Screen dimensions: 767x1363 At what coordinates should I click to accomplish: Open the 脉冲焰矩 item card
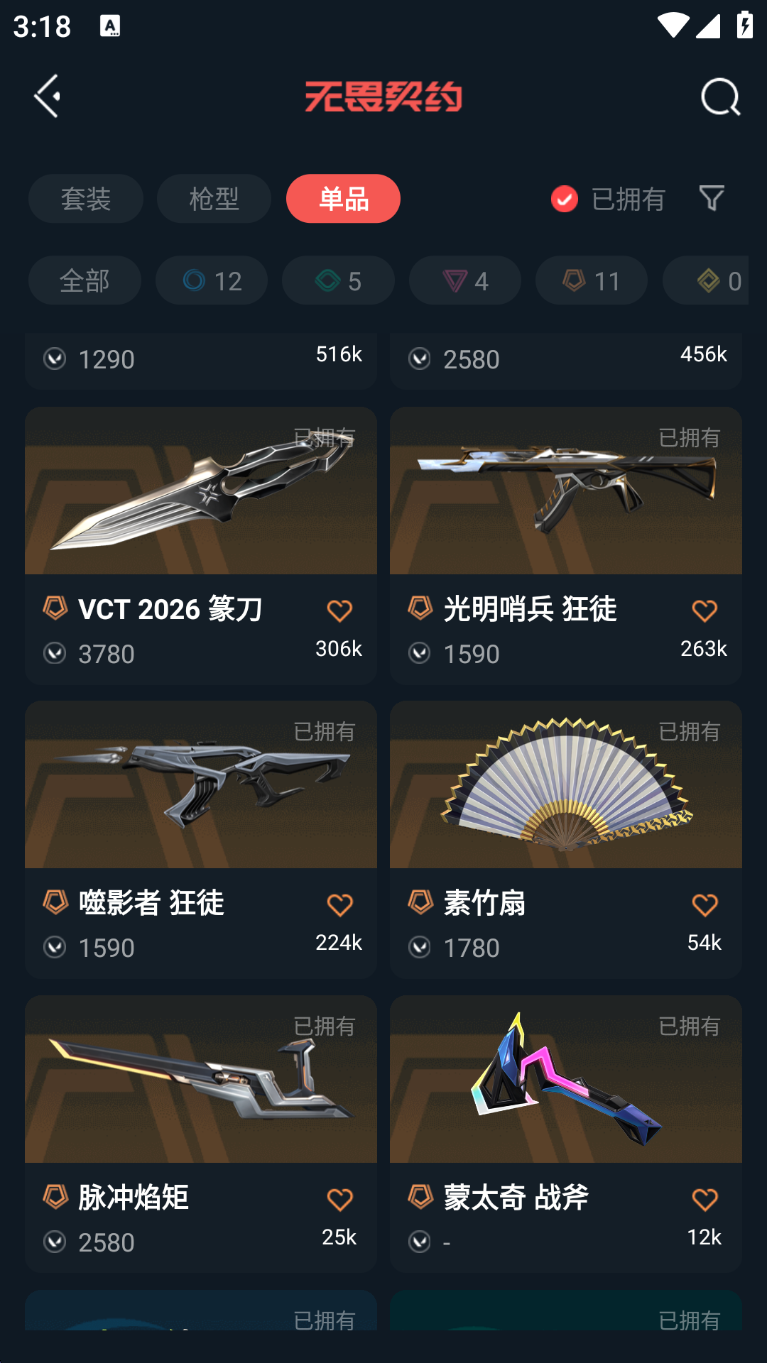click(201, 1133)
